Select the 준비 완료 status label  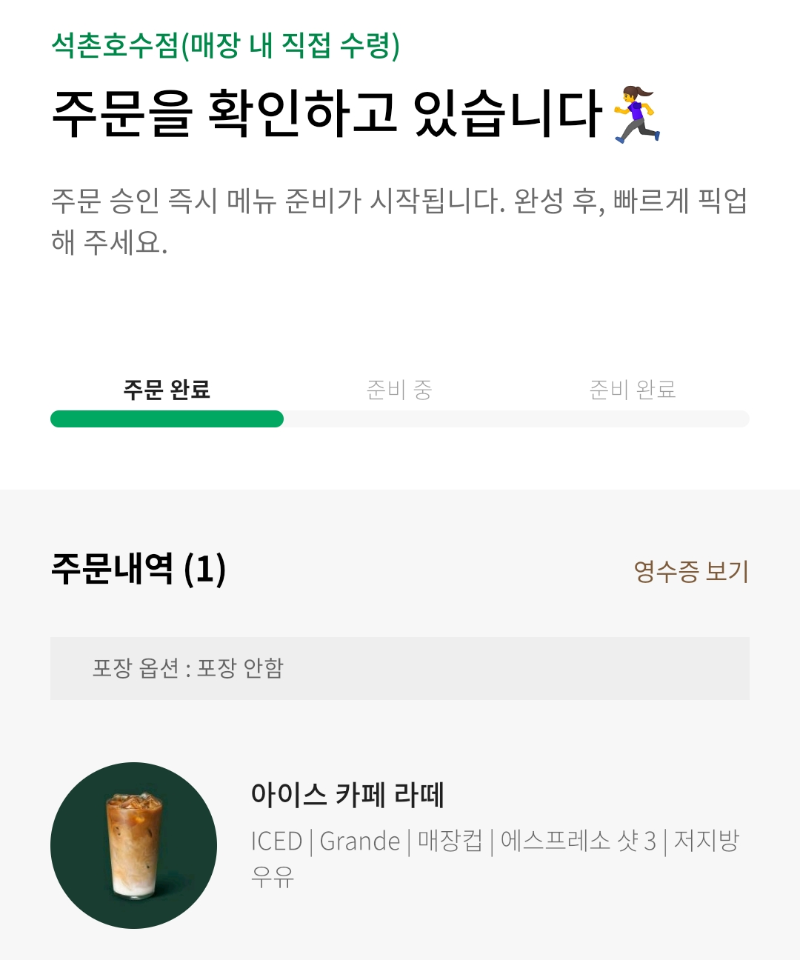[634, 392]
